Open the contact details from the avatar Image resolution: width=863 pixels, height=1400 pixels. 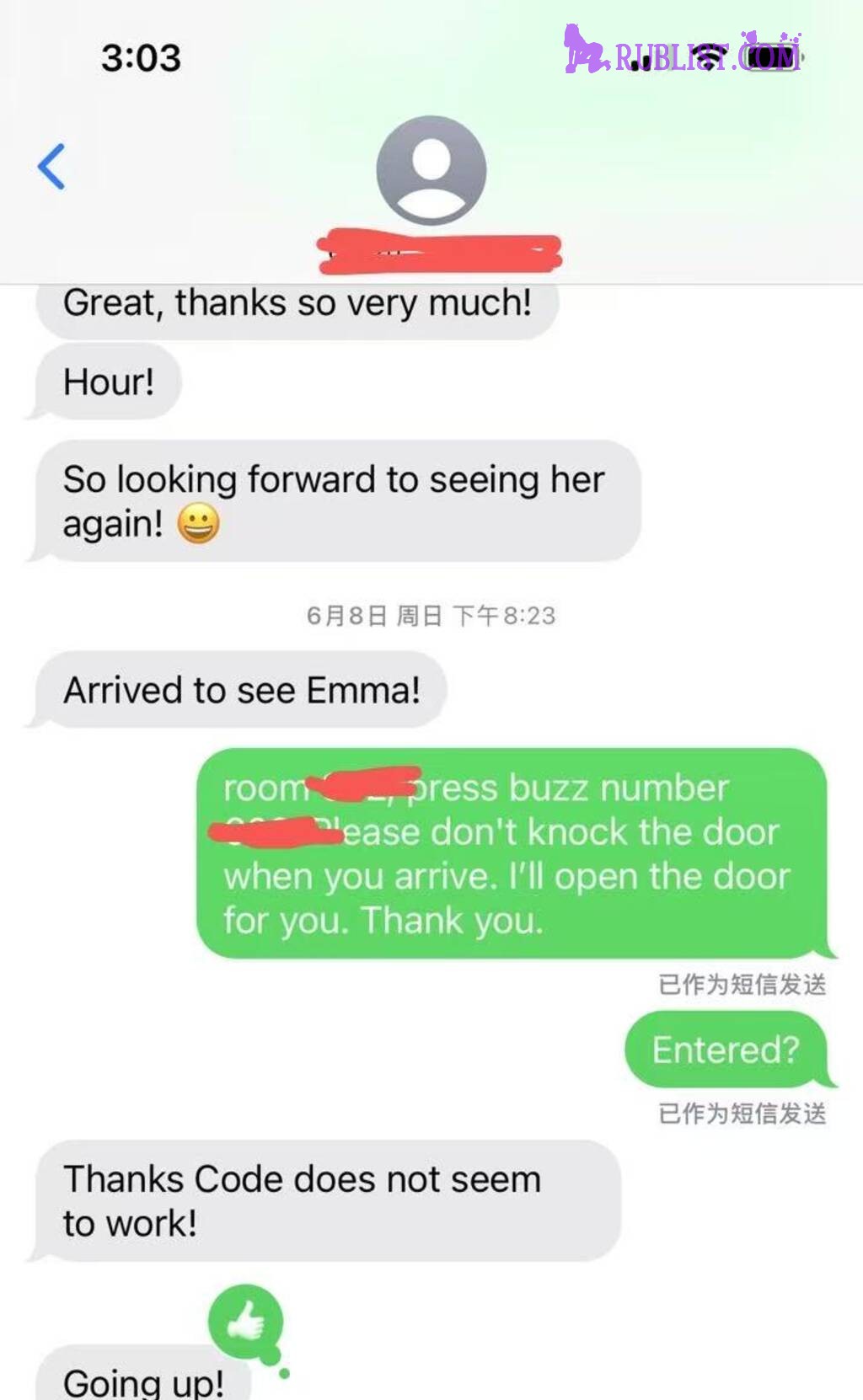coord(431,170)
